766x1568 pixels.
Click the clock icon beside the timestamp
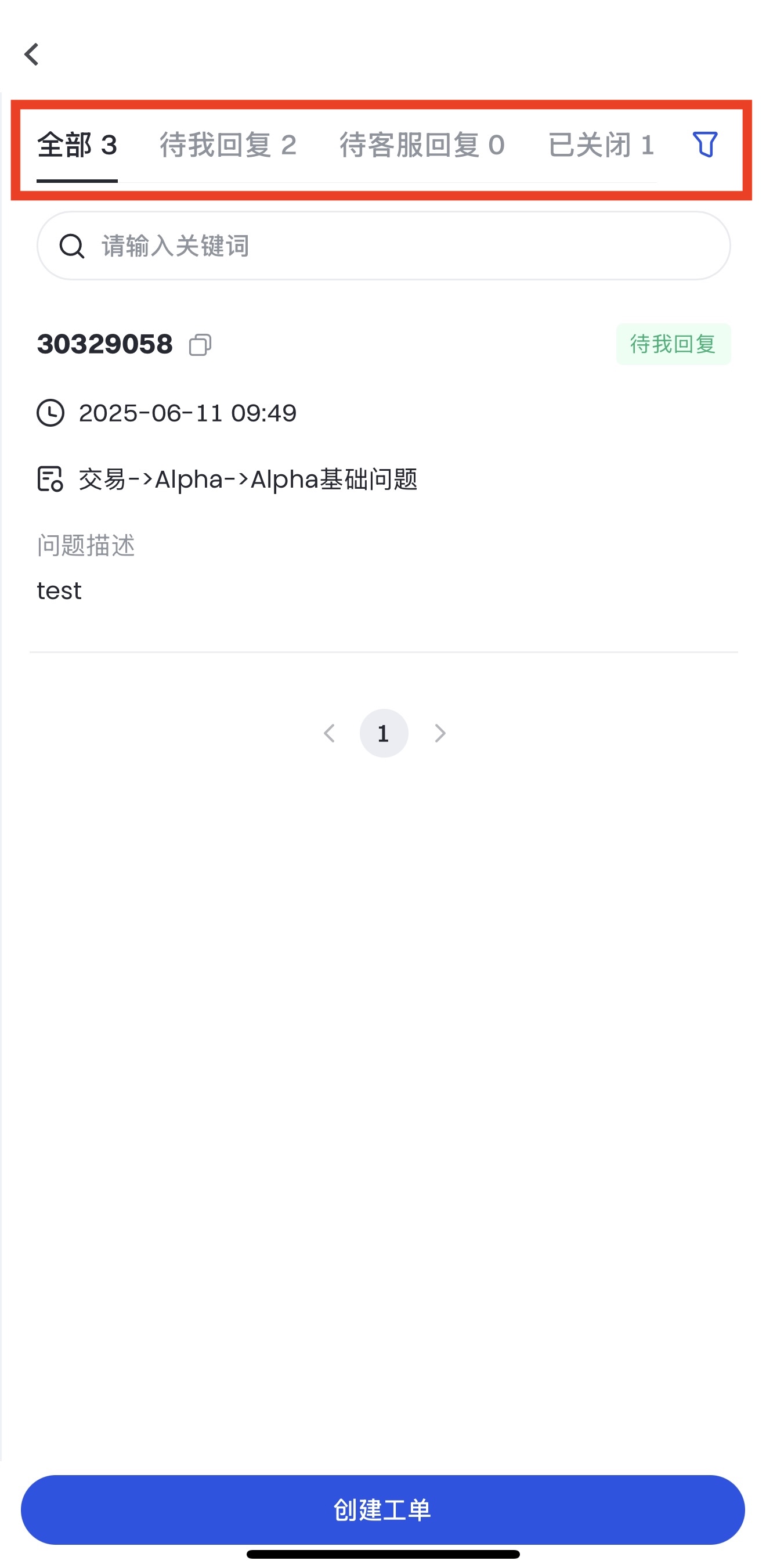click(x=50, y=413)
